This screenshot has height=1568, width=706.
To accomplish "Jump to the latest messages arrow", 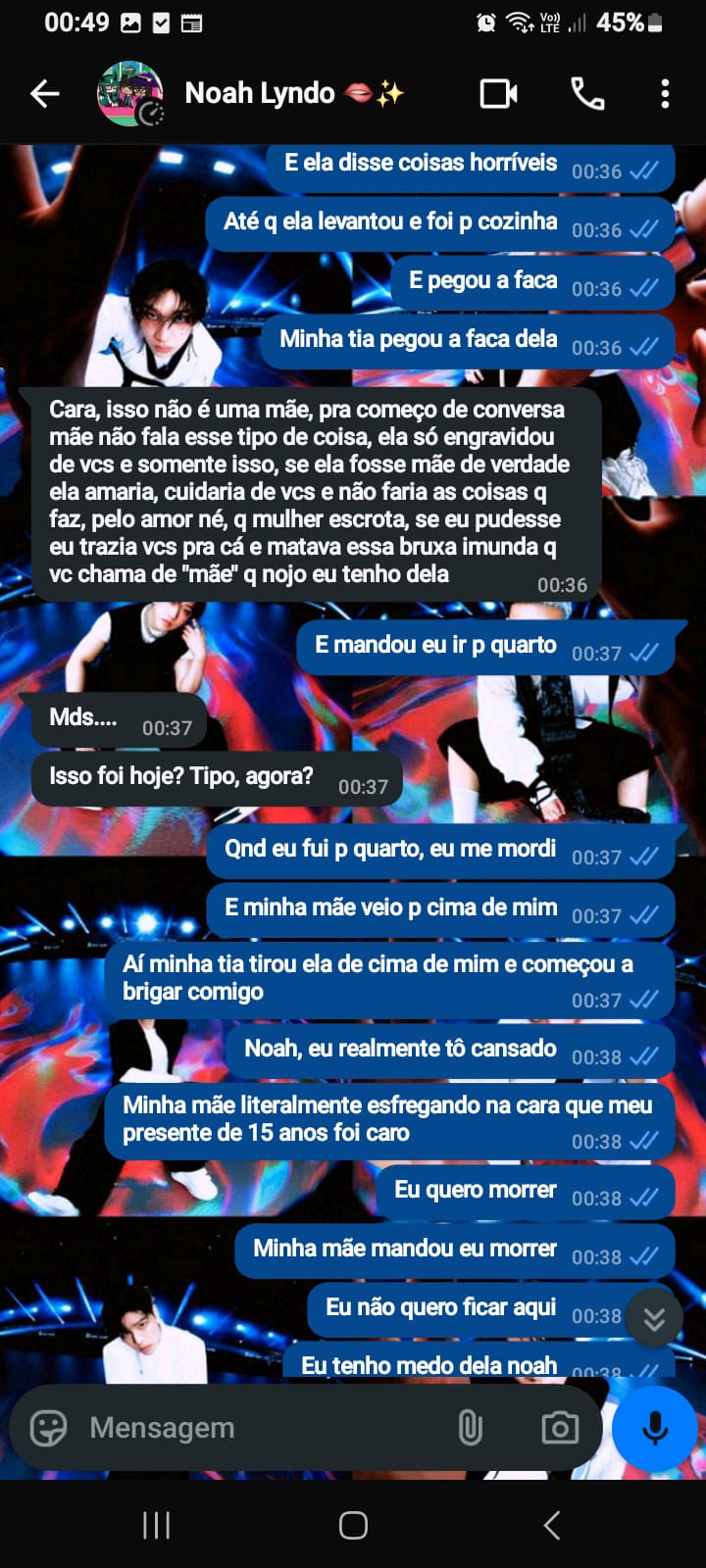I will [654, 1319].
